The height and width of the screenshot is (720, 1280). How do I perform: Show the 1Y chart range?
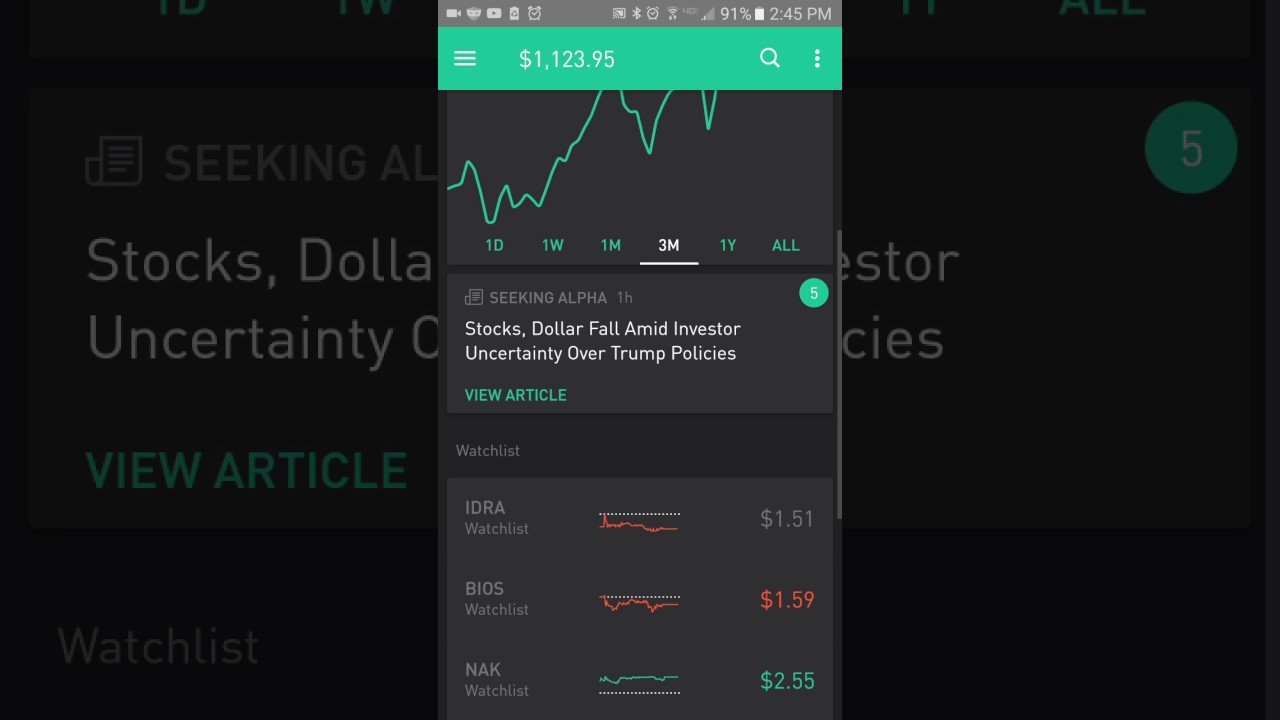pos(727,245)
